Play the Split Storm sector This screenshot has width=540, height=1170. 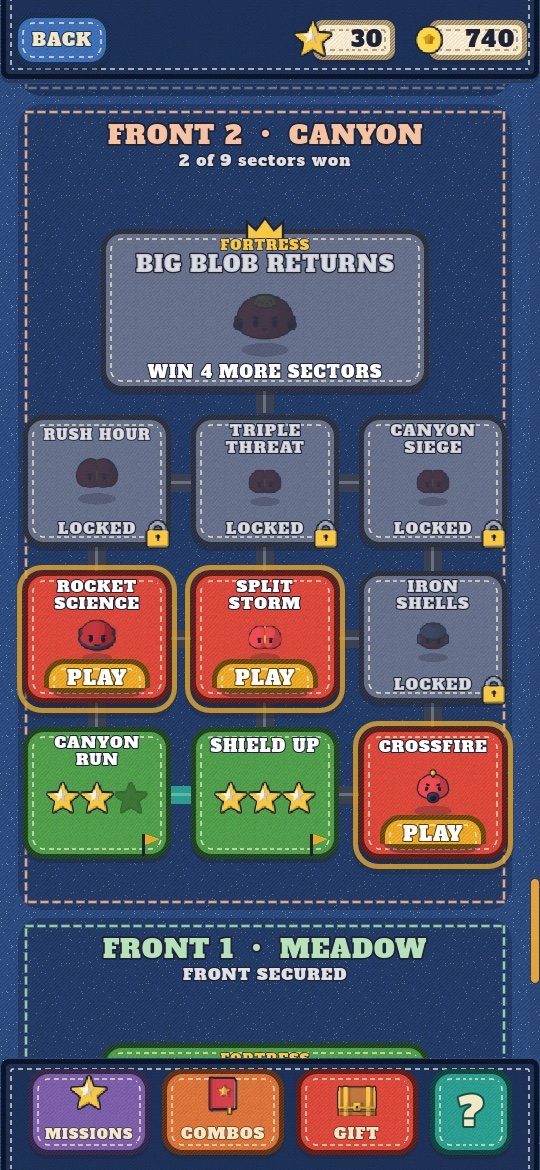coord(265,677)
